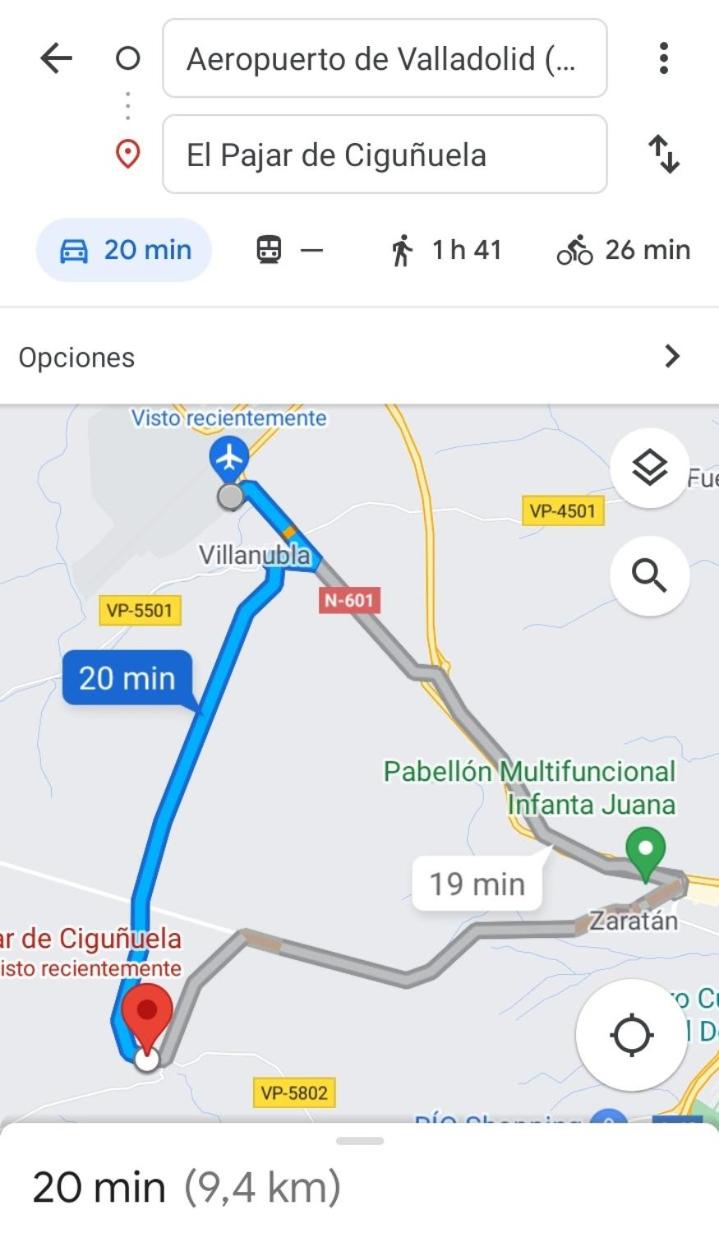The height and width of the screenshot is (1233, 719).
Task: Switch to the public transit tab
Action: (290, 250)
